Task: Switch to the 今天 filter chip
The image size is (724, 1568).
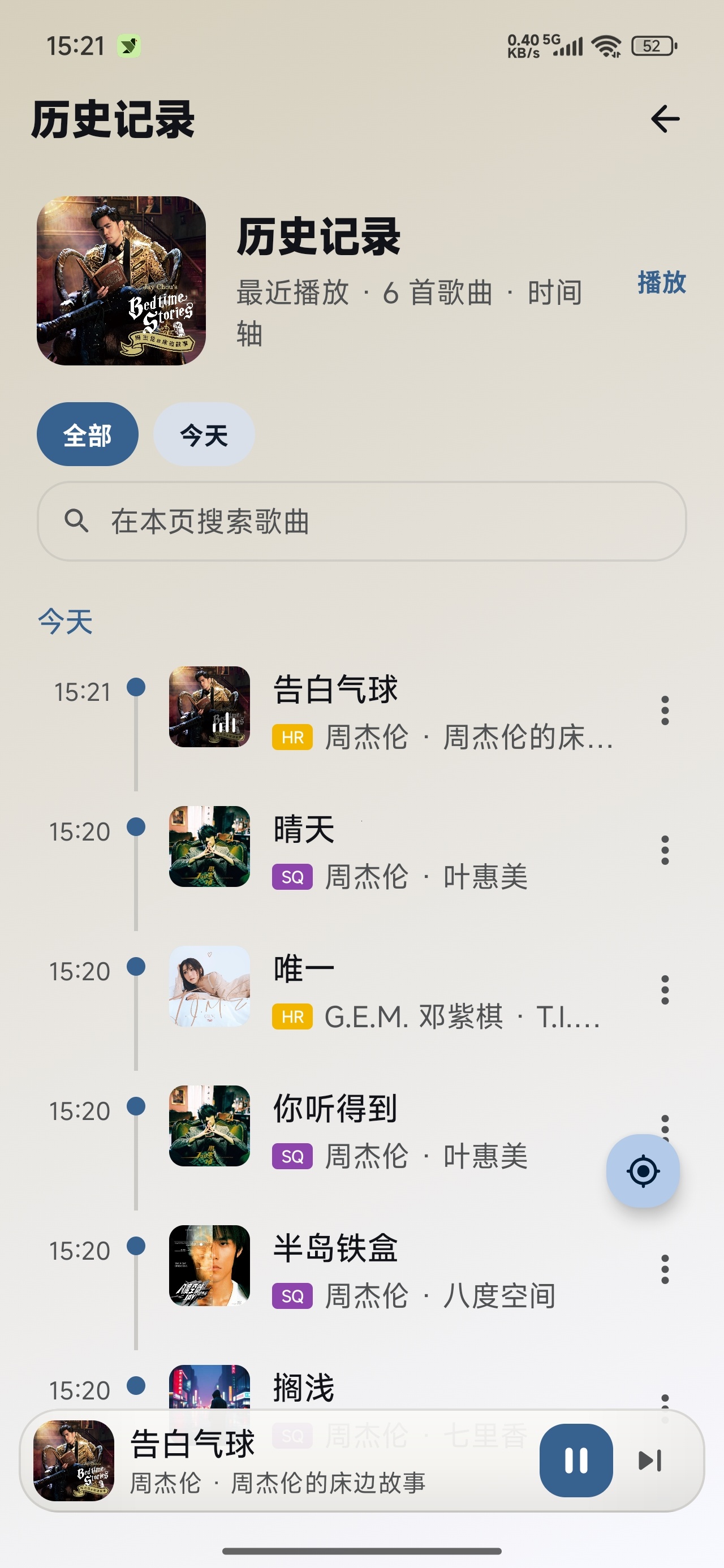Action: pos(204,434)
